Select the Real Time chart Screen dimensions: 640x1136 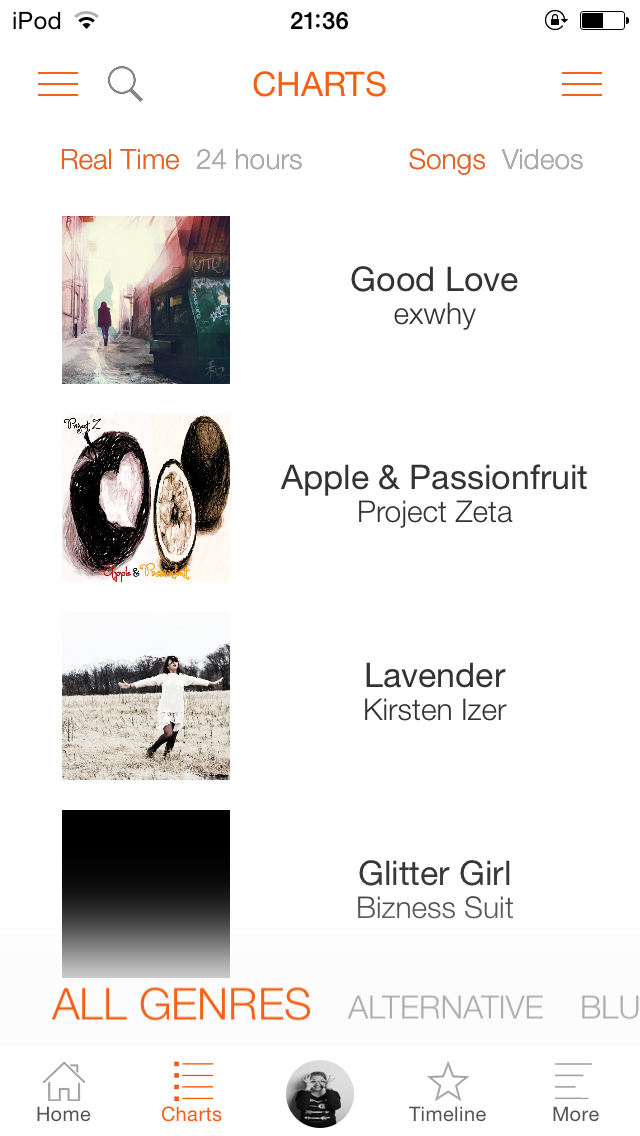(120, 160)
